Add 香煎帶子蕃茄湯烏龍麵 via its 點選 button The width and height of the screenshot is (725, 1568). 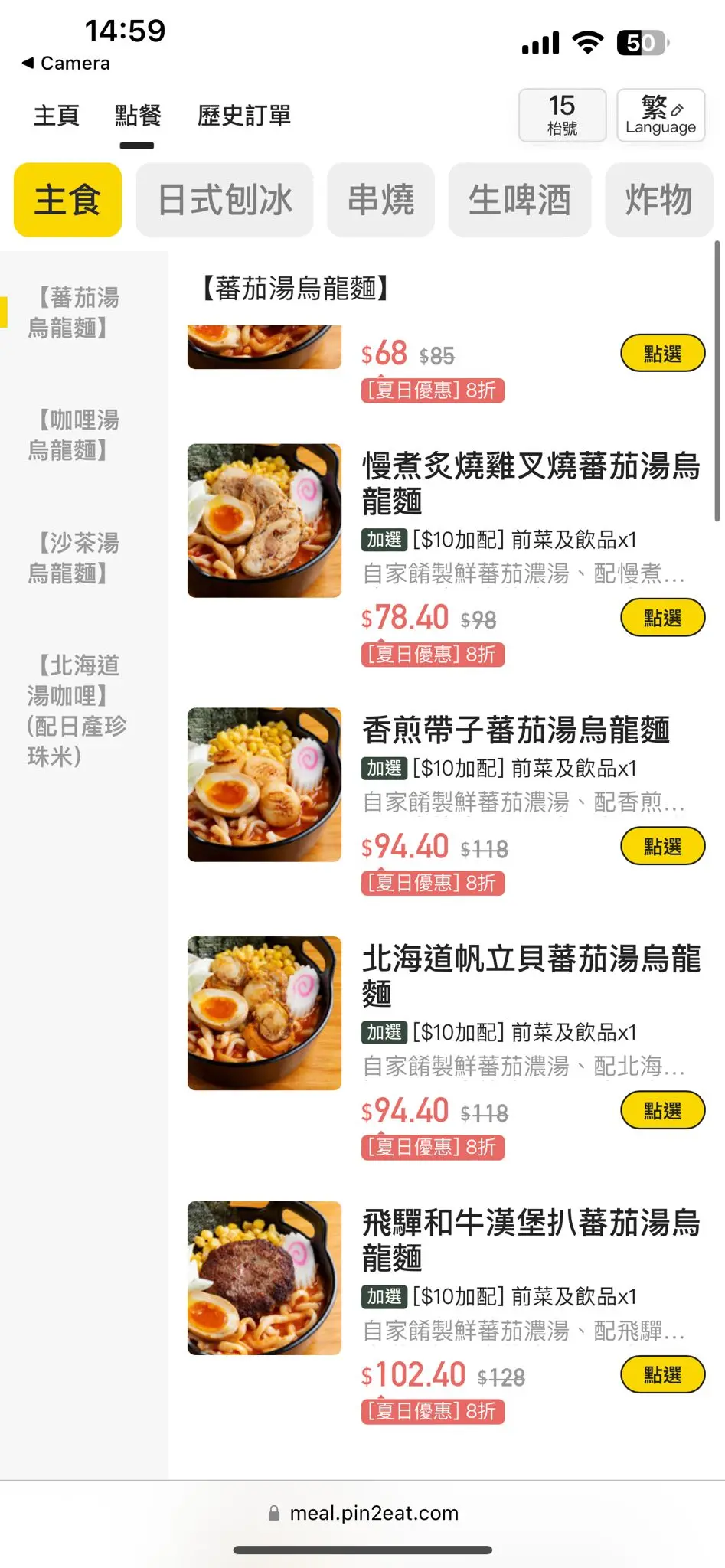click(x=662, y=846)
